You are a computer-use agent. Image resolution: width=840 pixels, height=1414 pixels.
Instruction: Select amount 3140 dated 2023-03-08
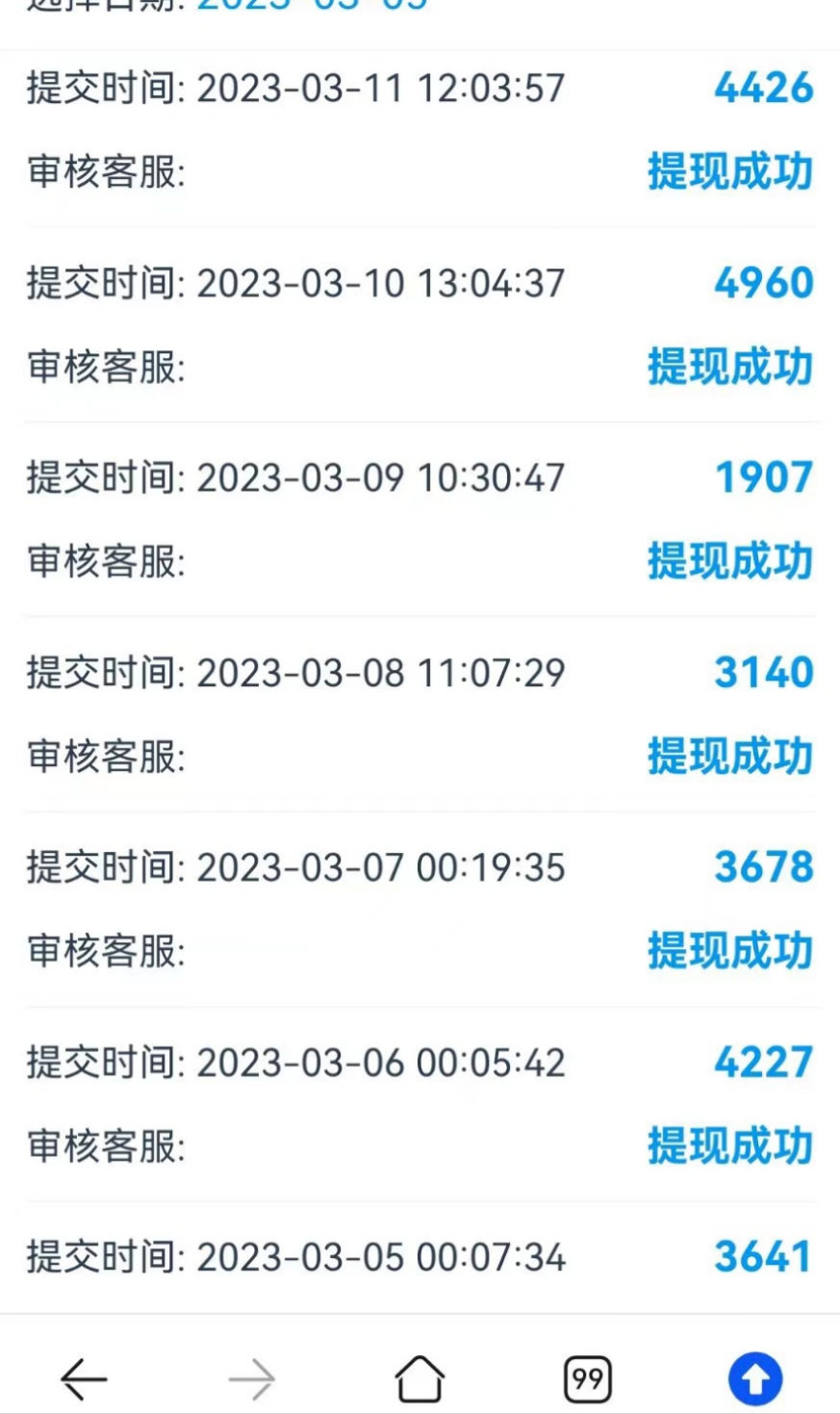pyautogui.click(x=761, y=673)
